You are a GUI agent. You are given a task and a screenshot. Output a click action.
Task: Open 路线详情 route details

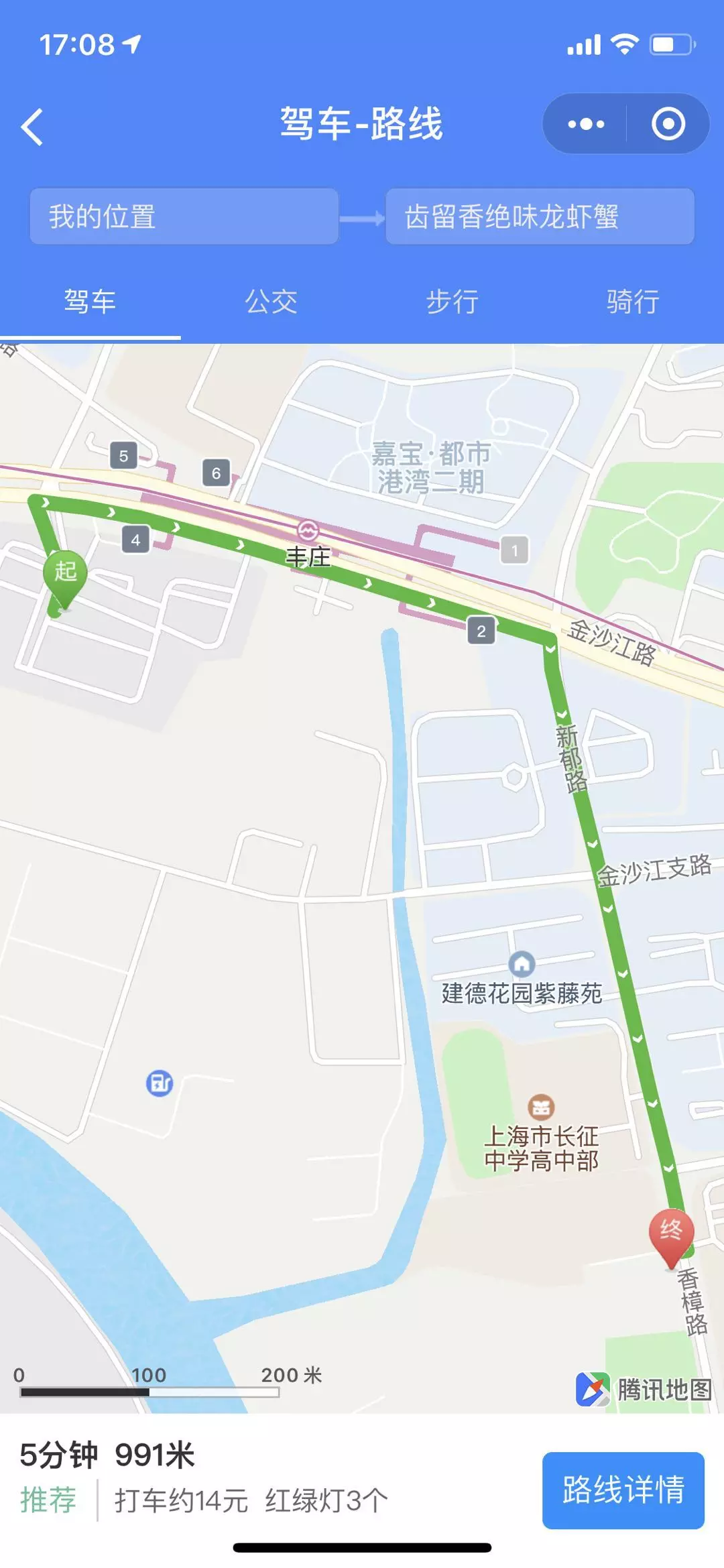coord(623,1490)
